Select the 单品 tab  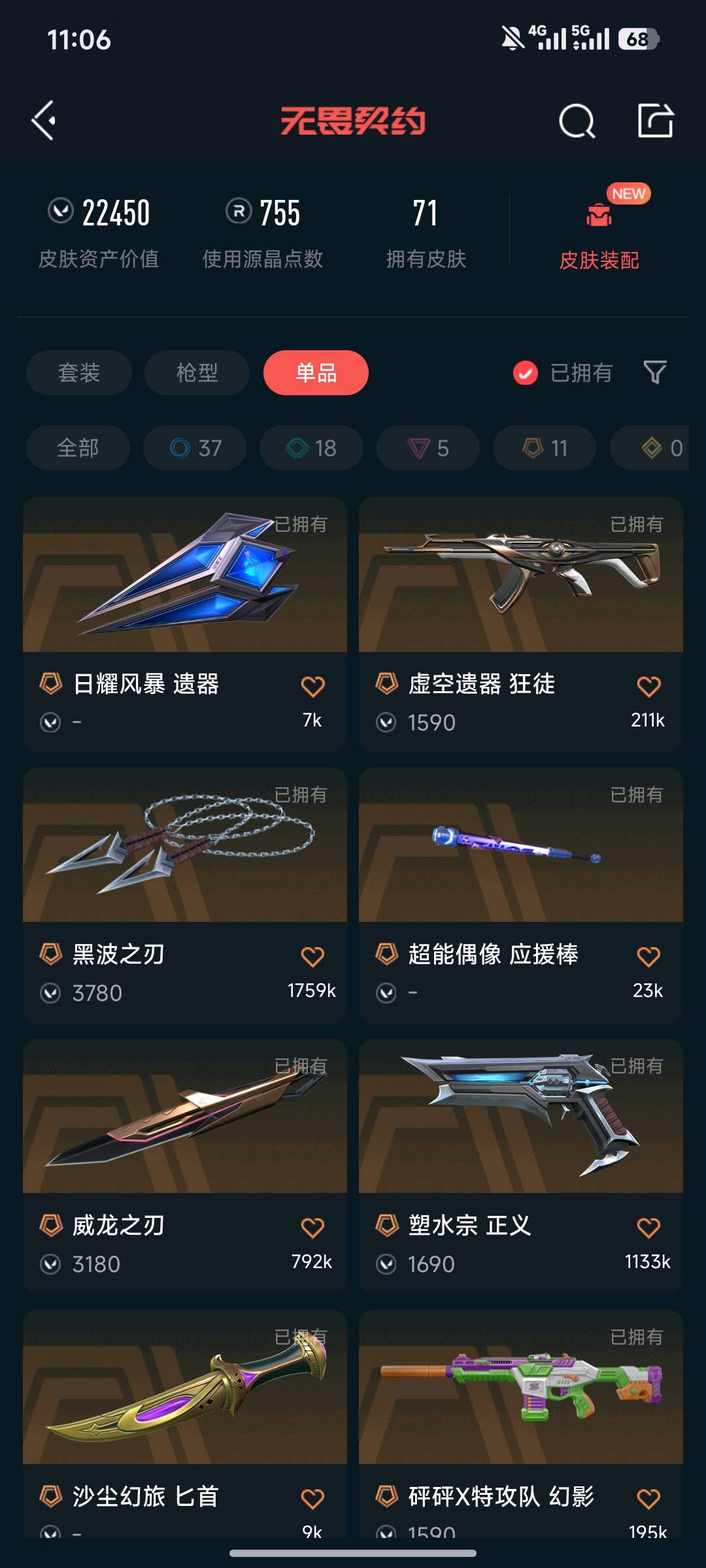click(316, 373)
